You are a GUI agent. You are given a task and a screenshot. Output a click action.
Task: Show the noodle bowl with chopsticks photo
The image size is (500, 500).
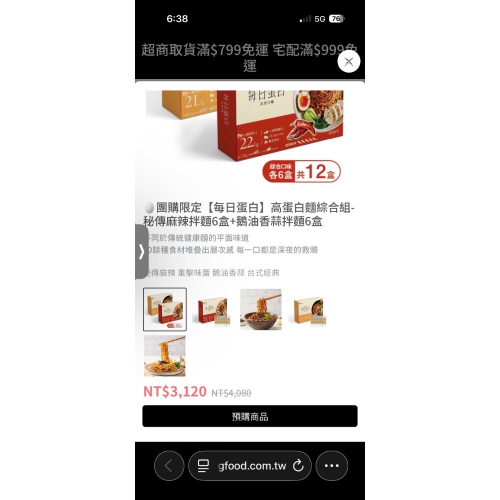(261, 309)
